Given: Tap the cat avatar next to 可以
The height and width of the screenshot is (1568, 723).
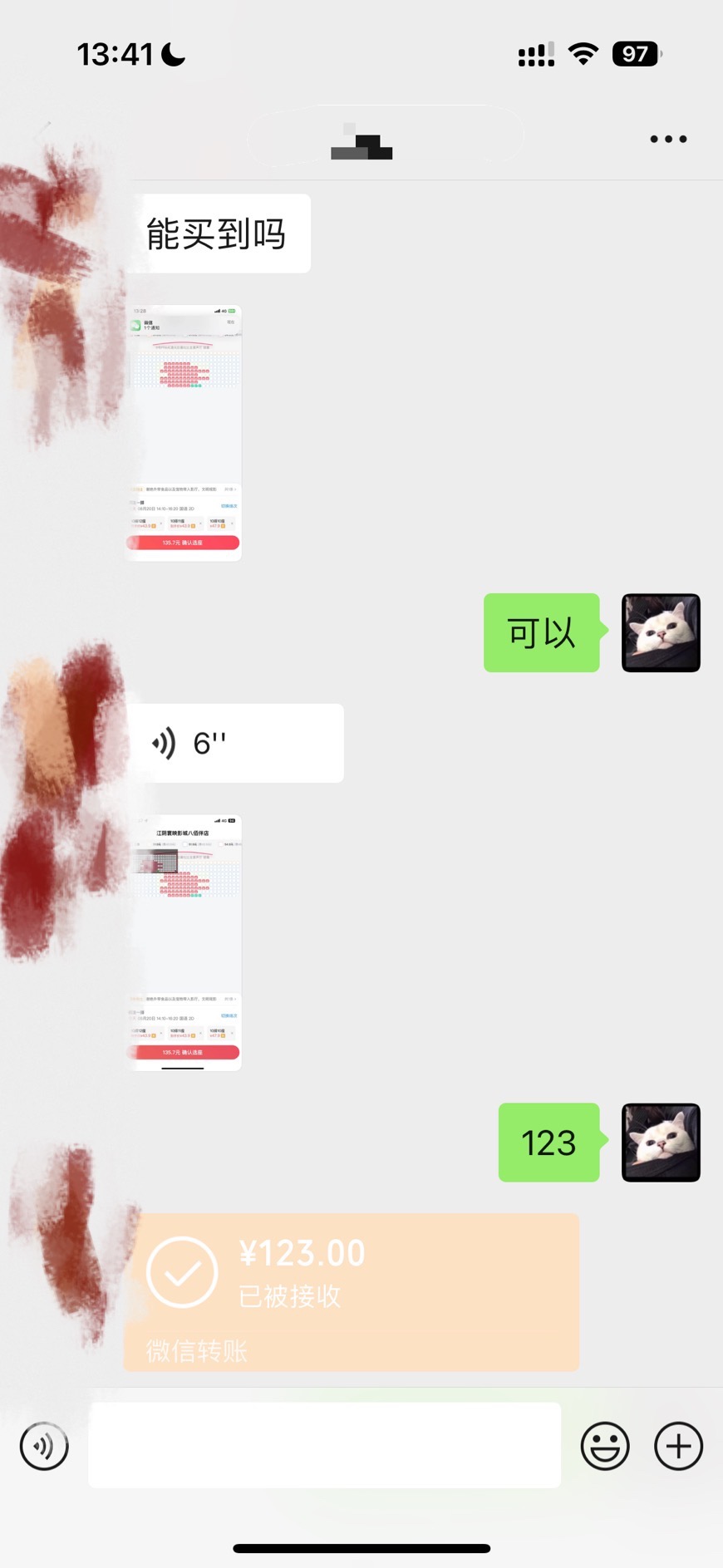Looking at the screenshot, I should (x=661, y=633).
